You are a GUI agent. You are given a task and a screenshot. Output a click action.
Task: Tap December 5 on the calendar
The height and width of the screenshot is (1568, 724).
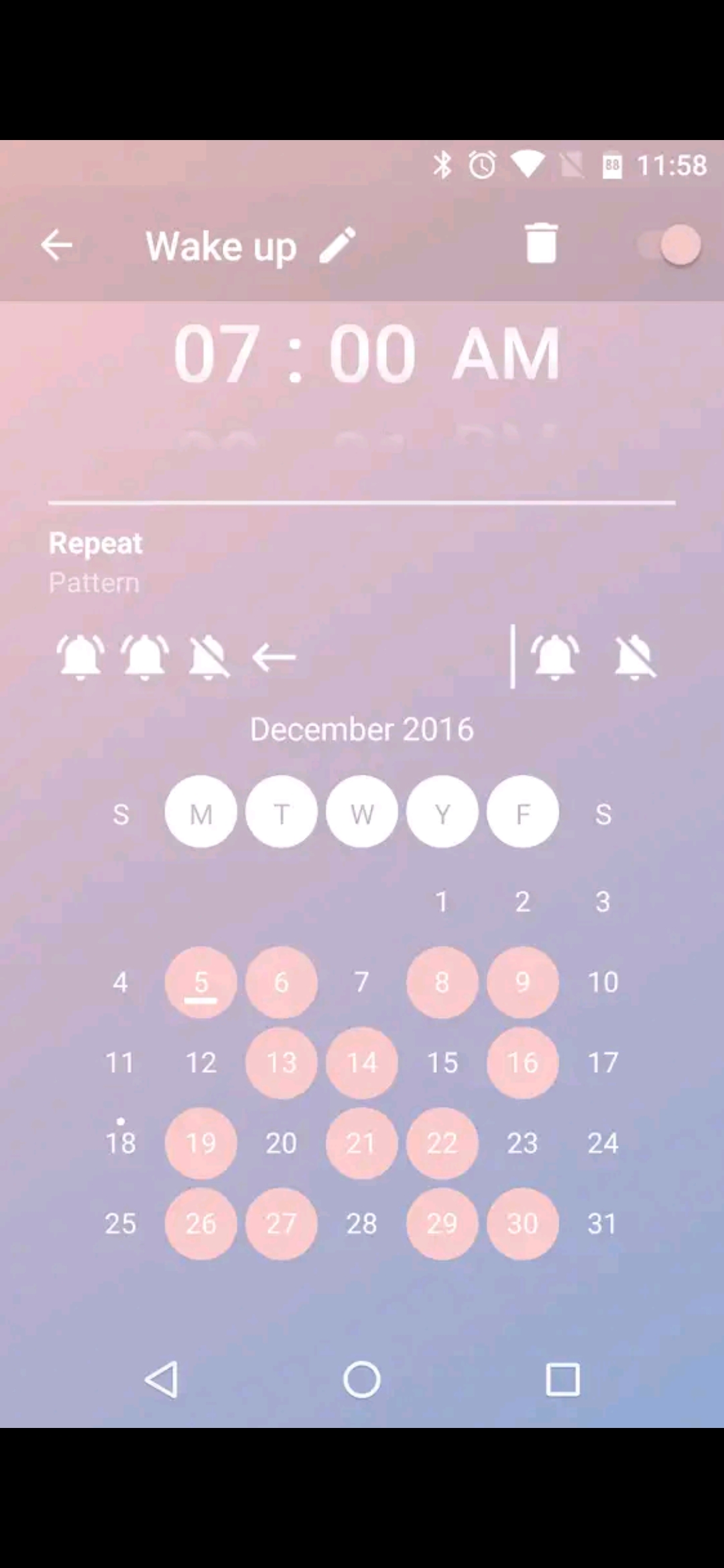201,982
